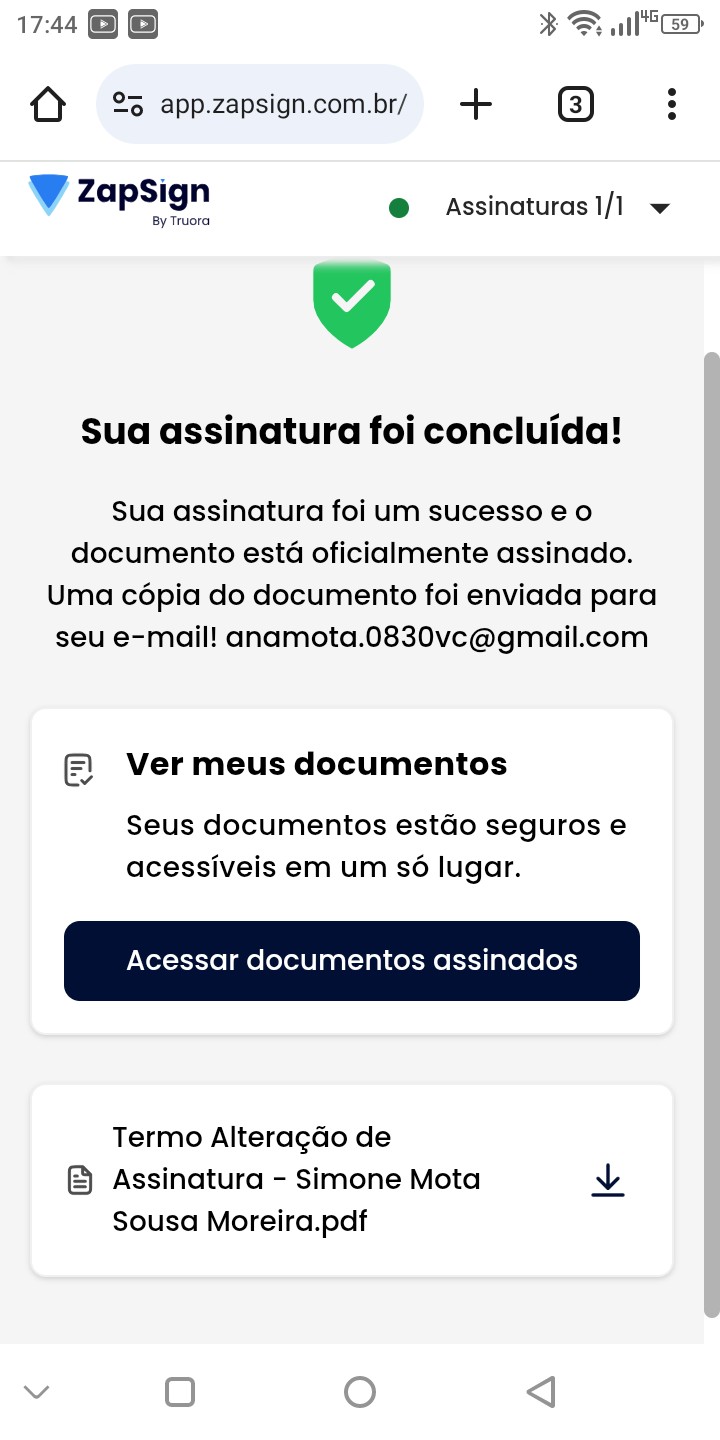Download the Termo Alteração de Assinatura PDF
This screenshot has width=720, height=1440.
coord(607,1181)
